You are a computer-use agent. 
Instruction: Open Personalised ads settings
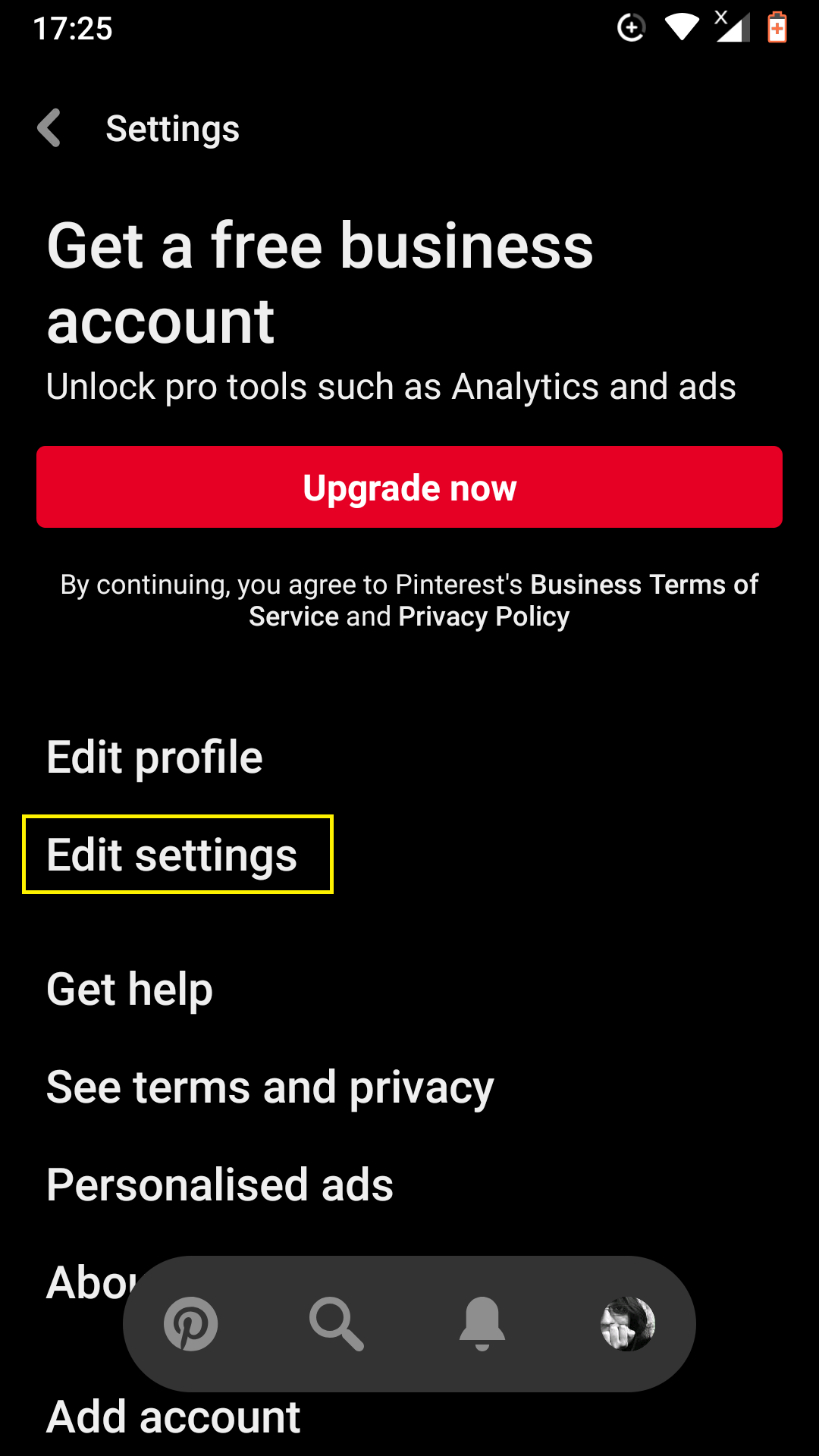[220, 1185]
